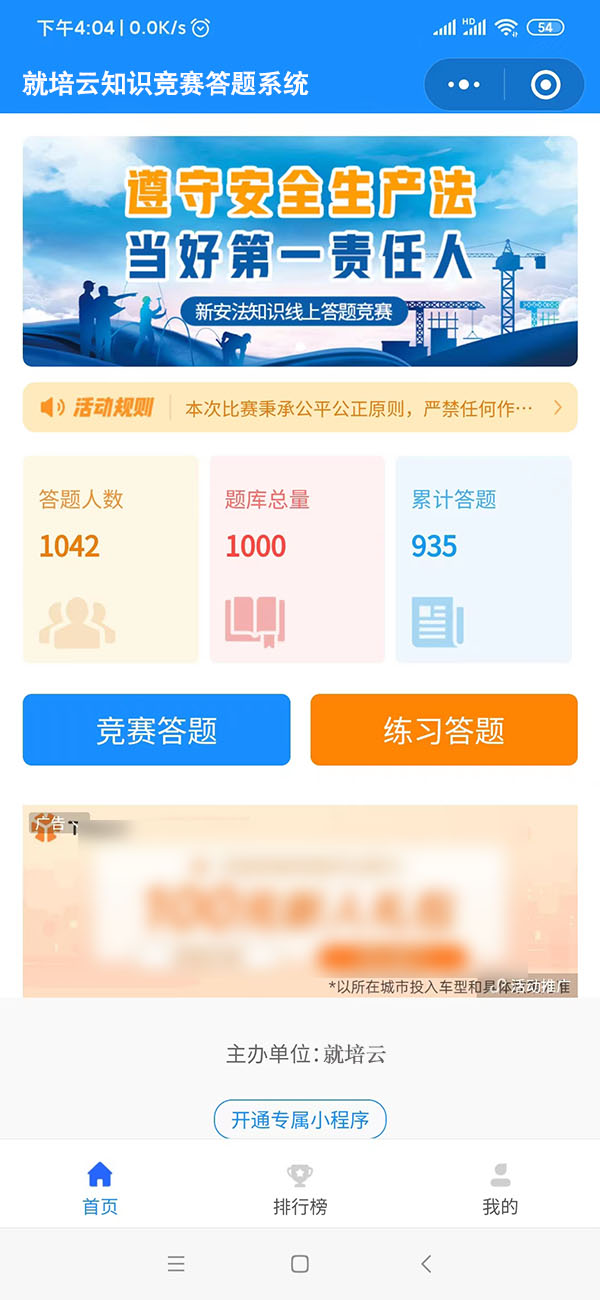Viewport: 600px width, 1300px height.
Task: Open the system recent apps menu
Action: pos(176,1264)
